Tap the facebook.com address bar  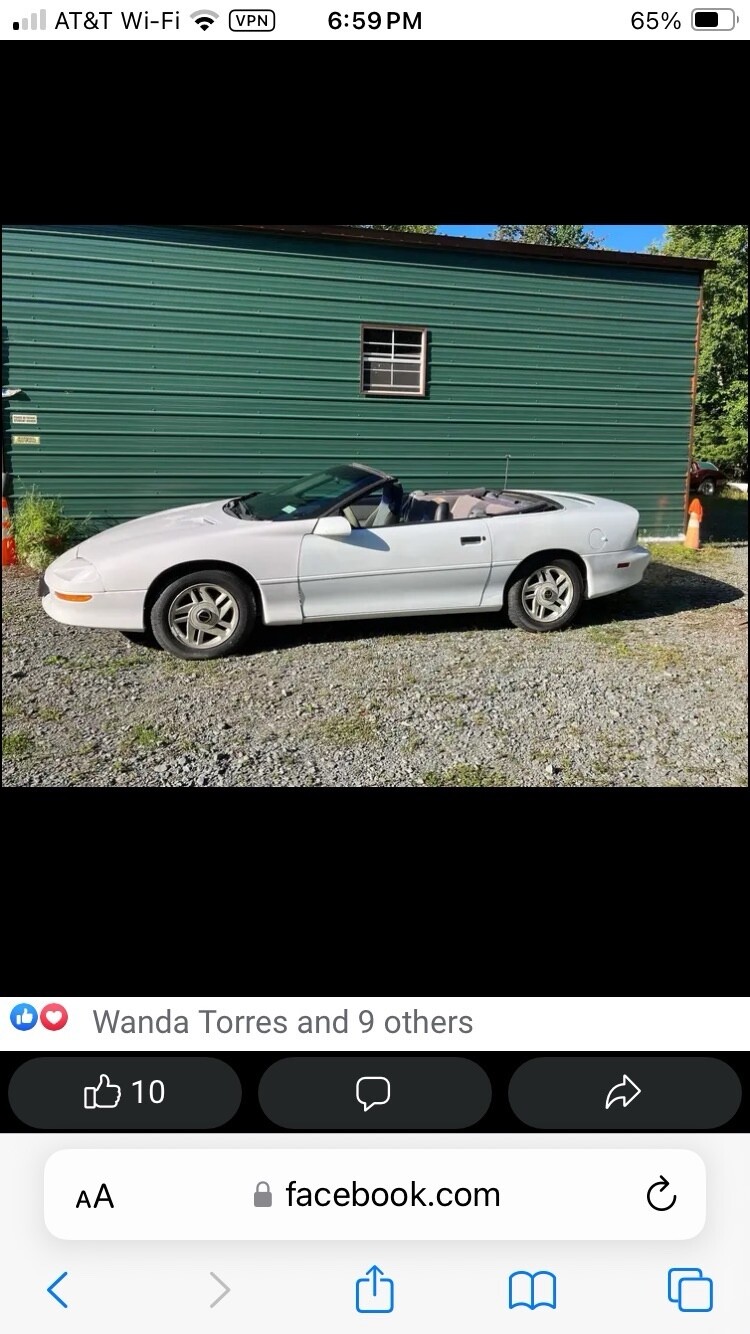390,1194
